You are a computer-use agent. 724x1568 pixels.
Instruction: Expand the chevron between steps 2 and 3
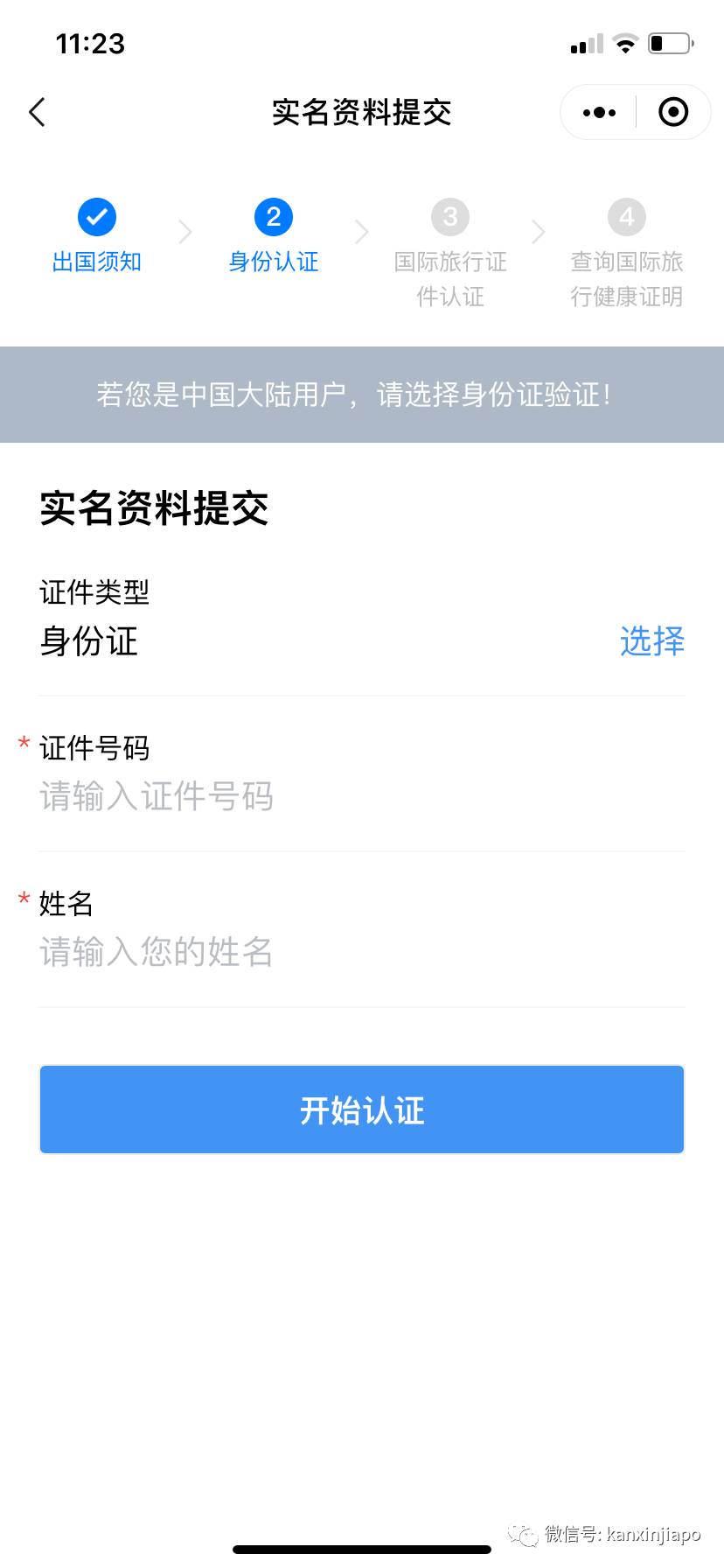click(x=361, y=231)
